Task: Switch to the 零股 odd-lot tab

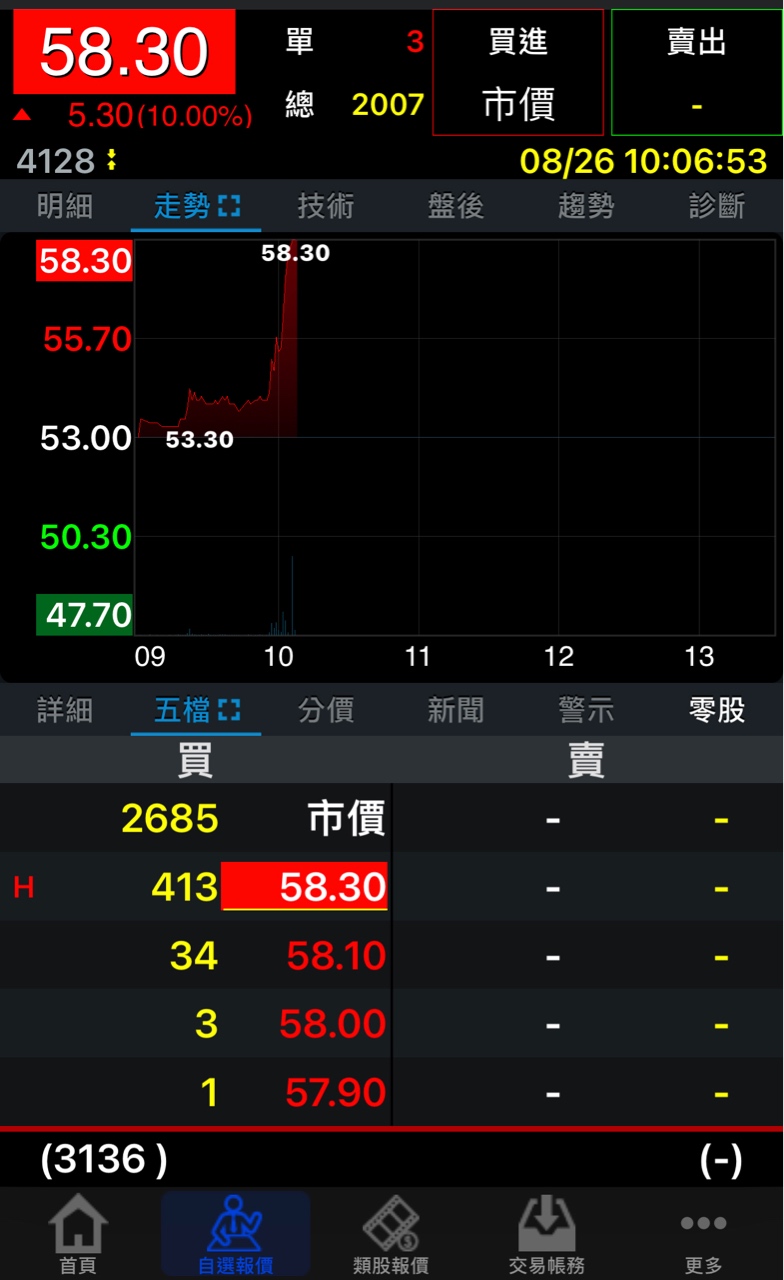Action: [717, 711]
